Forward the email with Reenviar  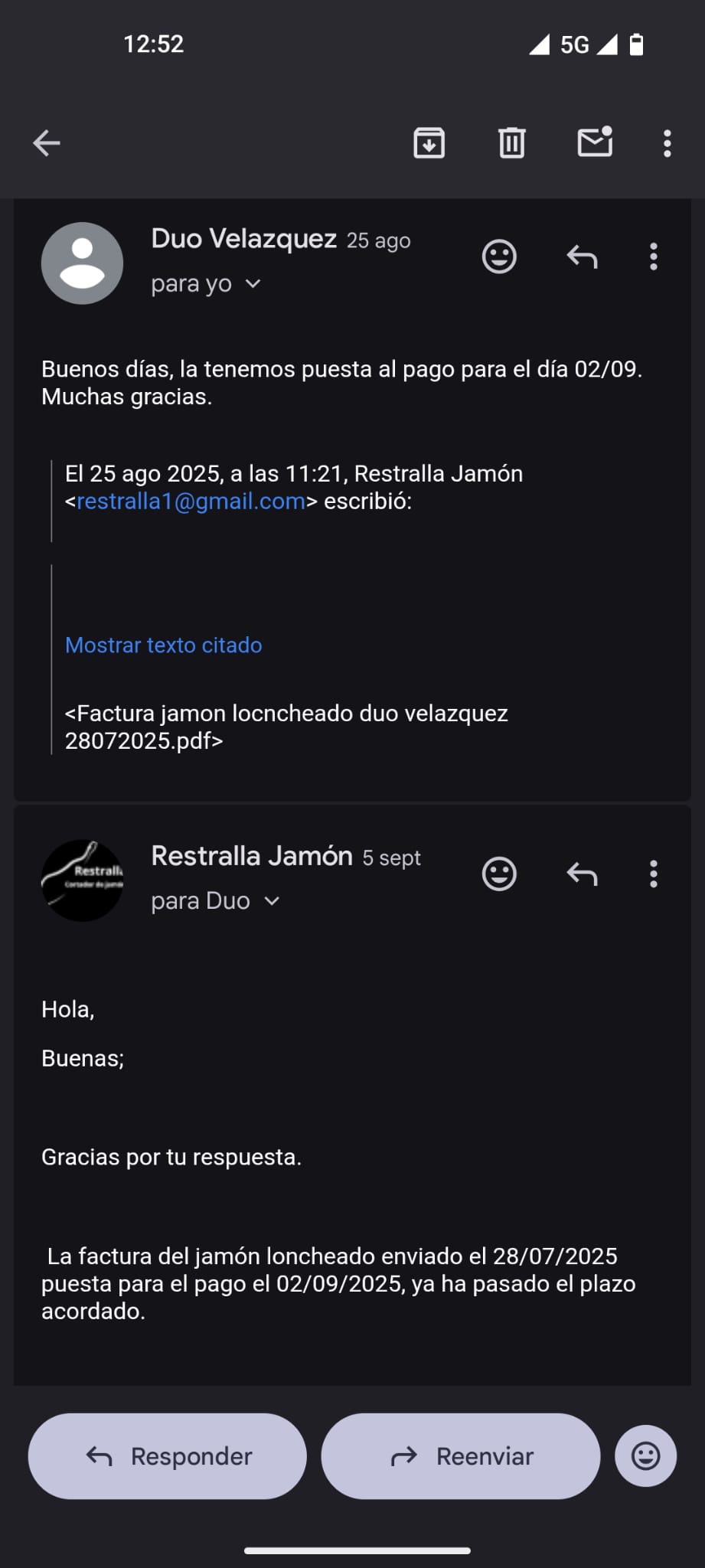point(461,1456)
